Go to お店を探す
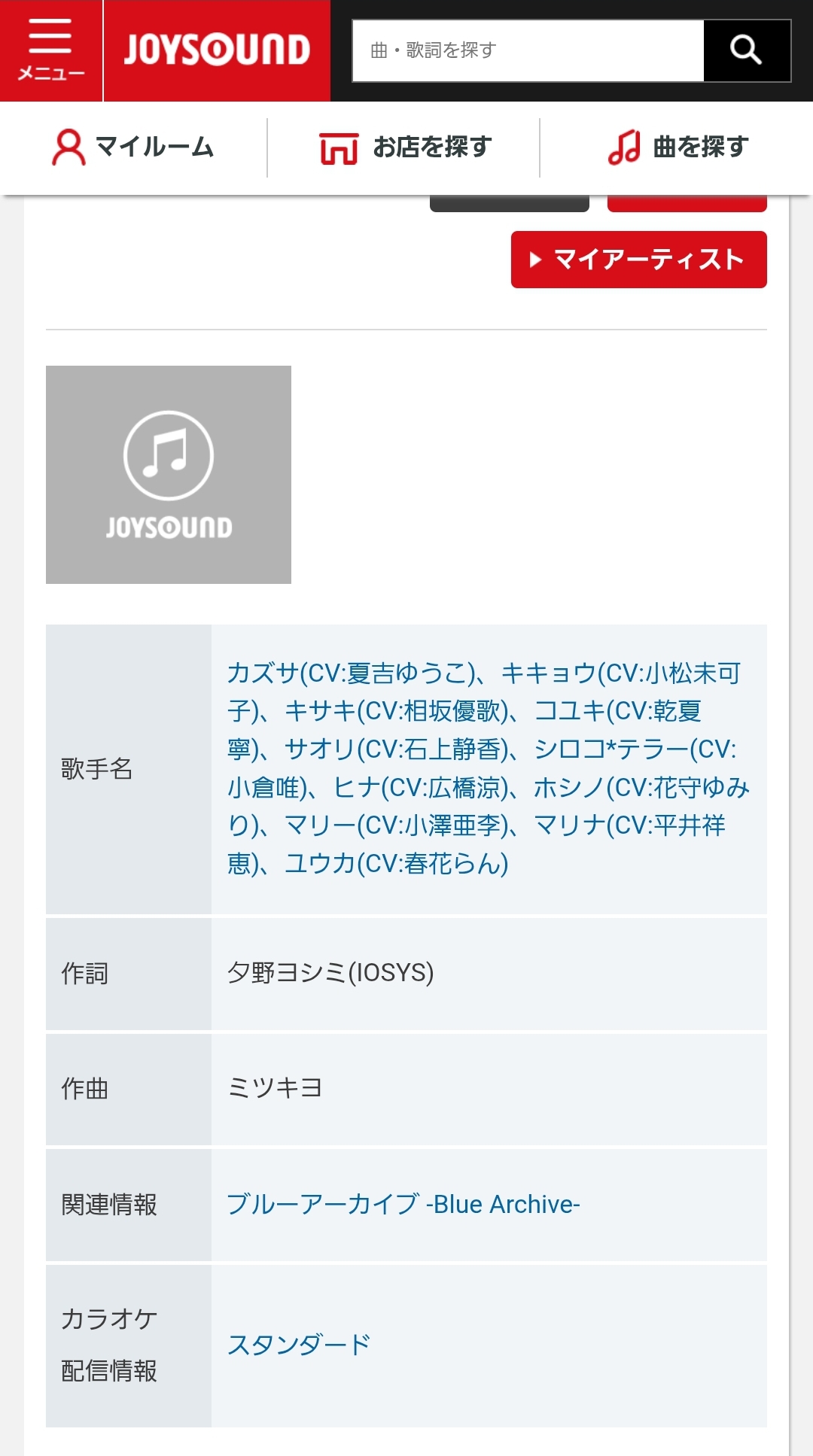 pyautogui.click(x=405, y=147)
